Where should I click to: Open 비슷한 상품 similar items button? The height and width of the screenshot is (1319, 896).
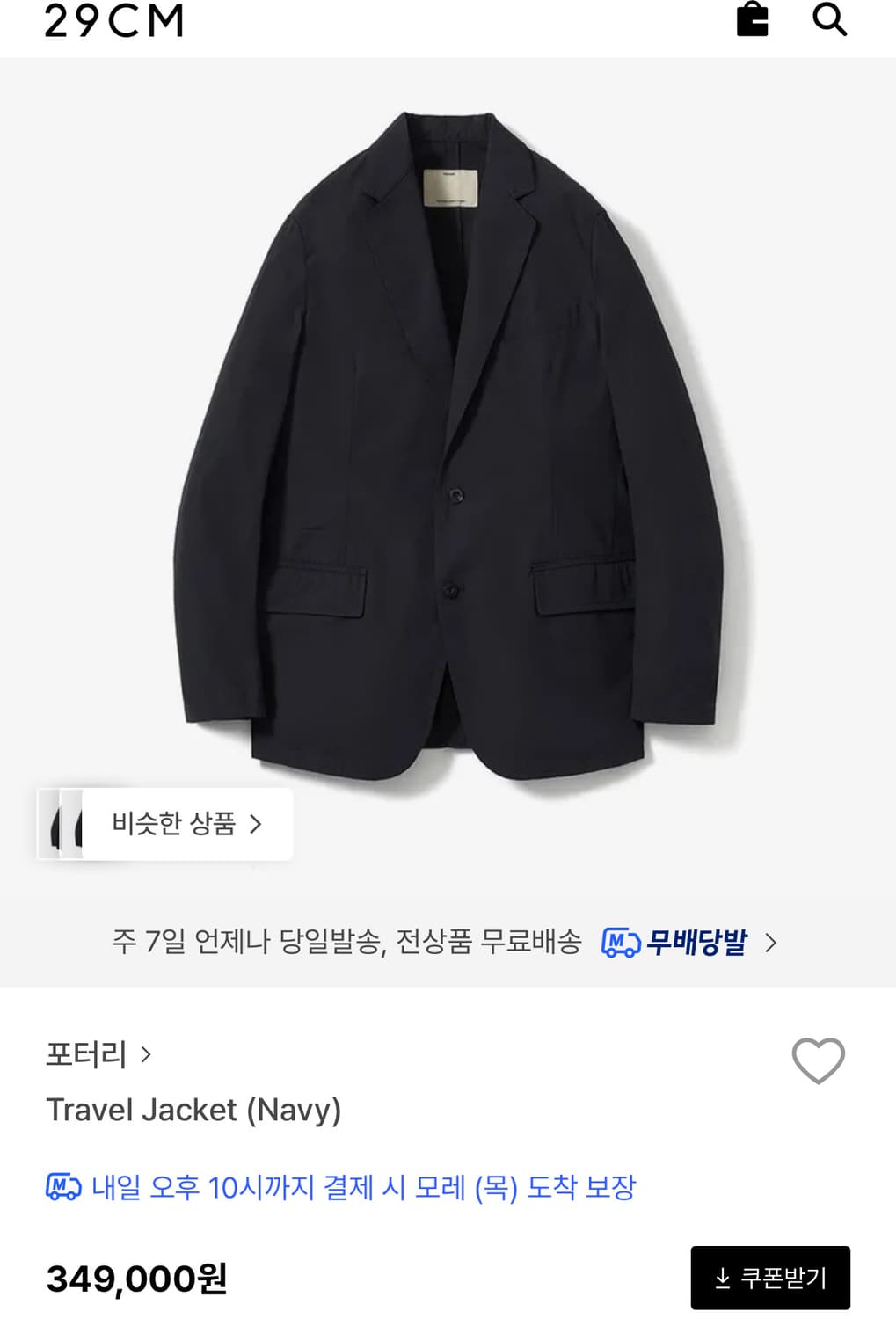[171, 824]
